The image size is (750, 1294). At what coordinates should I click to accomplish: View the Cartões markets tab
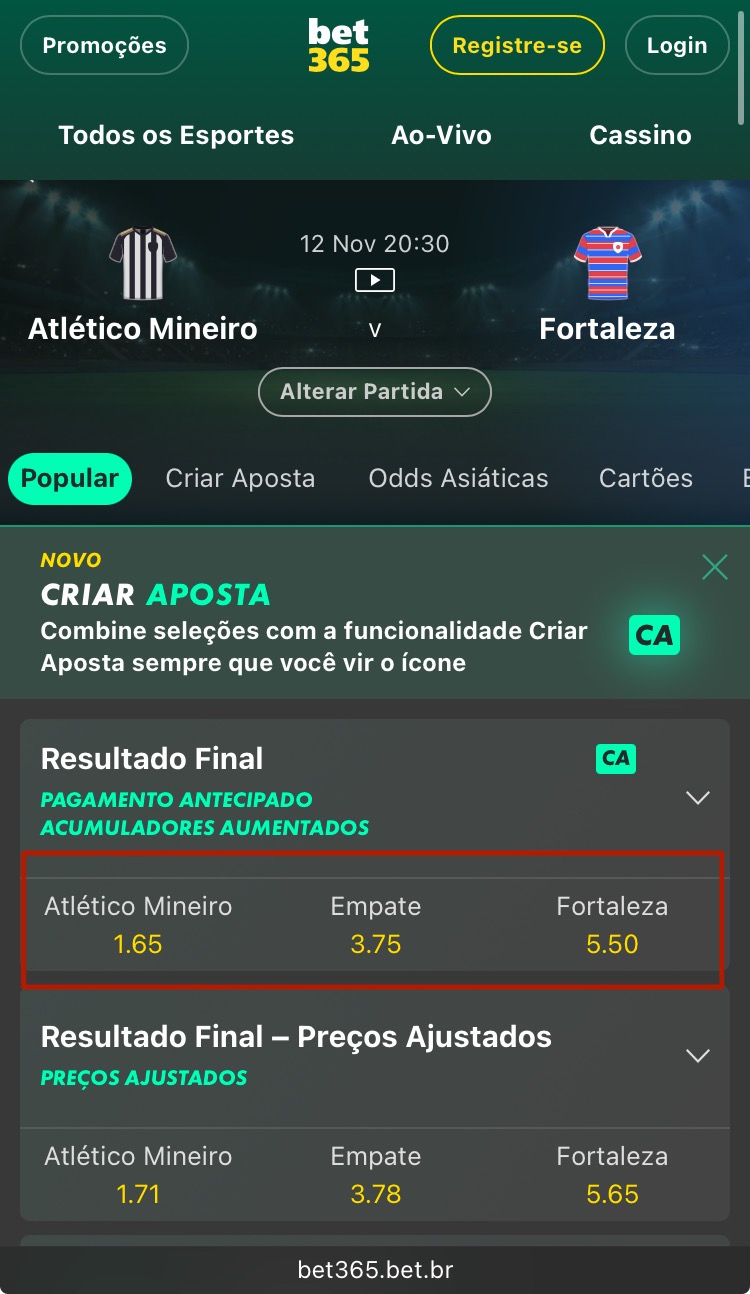(645, 479)
